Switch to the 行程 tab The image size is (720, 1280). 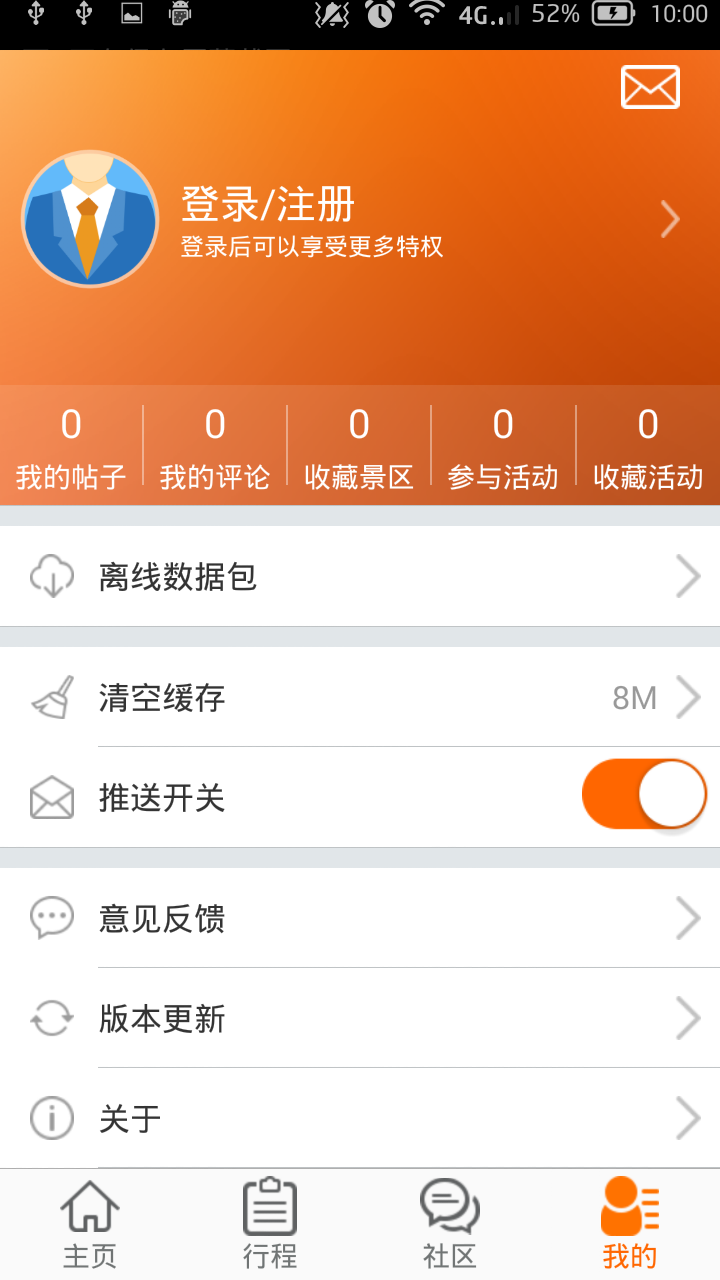(268, 1221)
